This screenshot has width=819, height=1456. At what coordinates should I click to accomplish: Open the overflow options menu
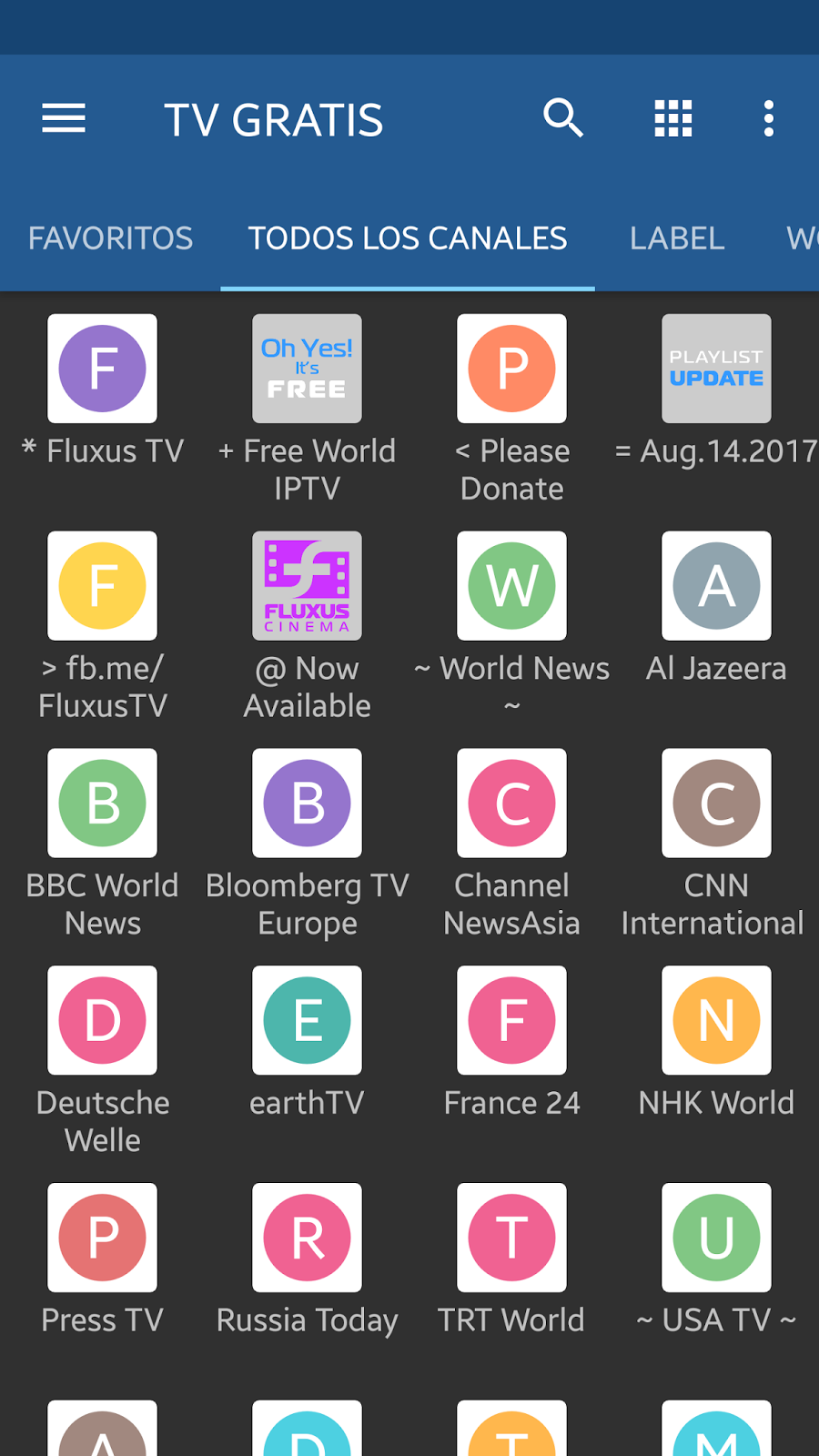769,119
